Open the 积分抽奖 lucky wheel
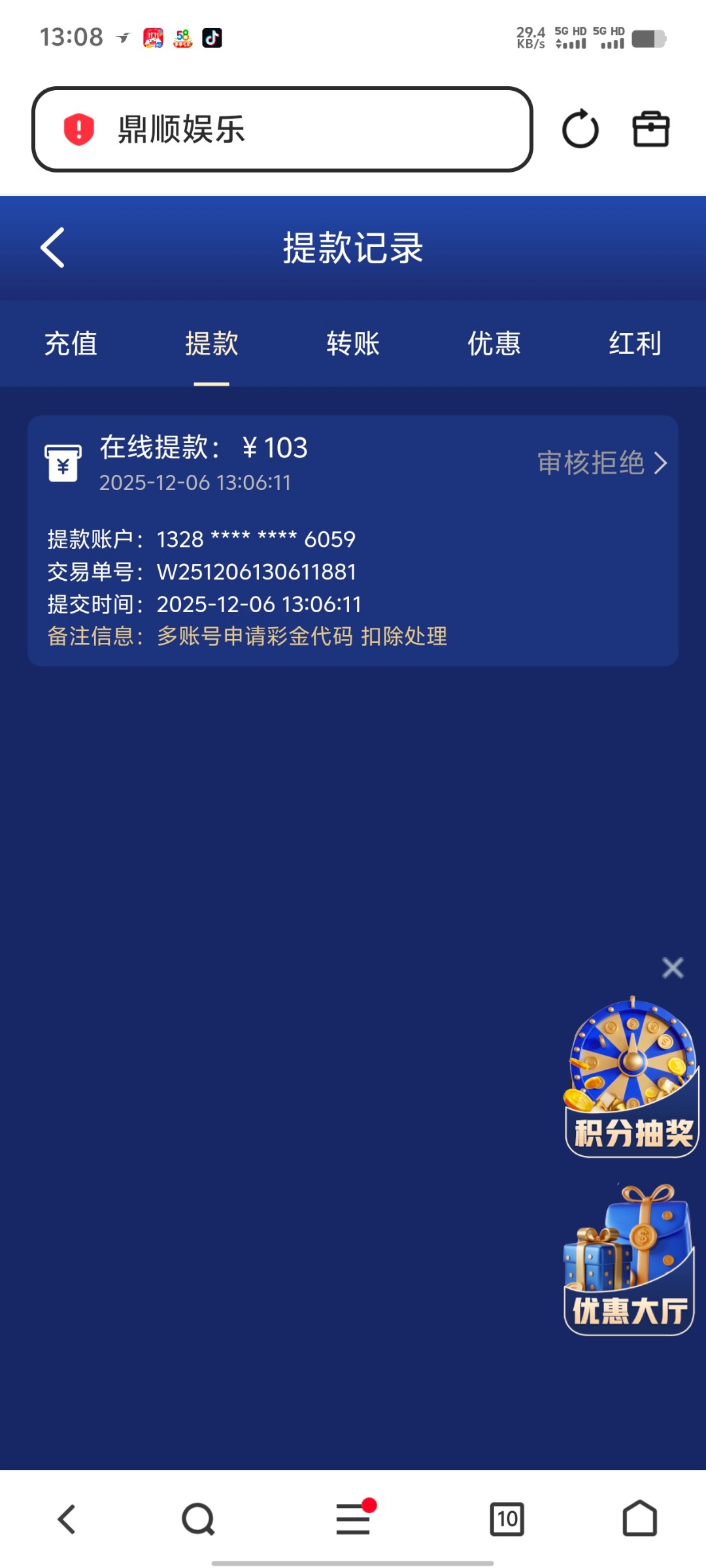706x1568 pixels. pyautogui.click(x=631, y=1078)
